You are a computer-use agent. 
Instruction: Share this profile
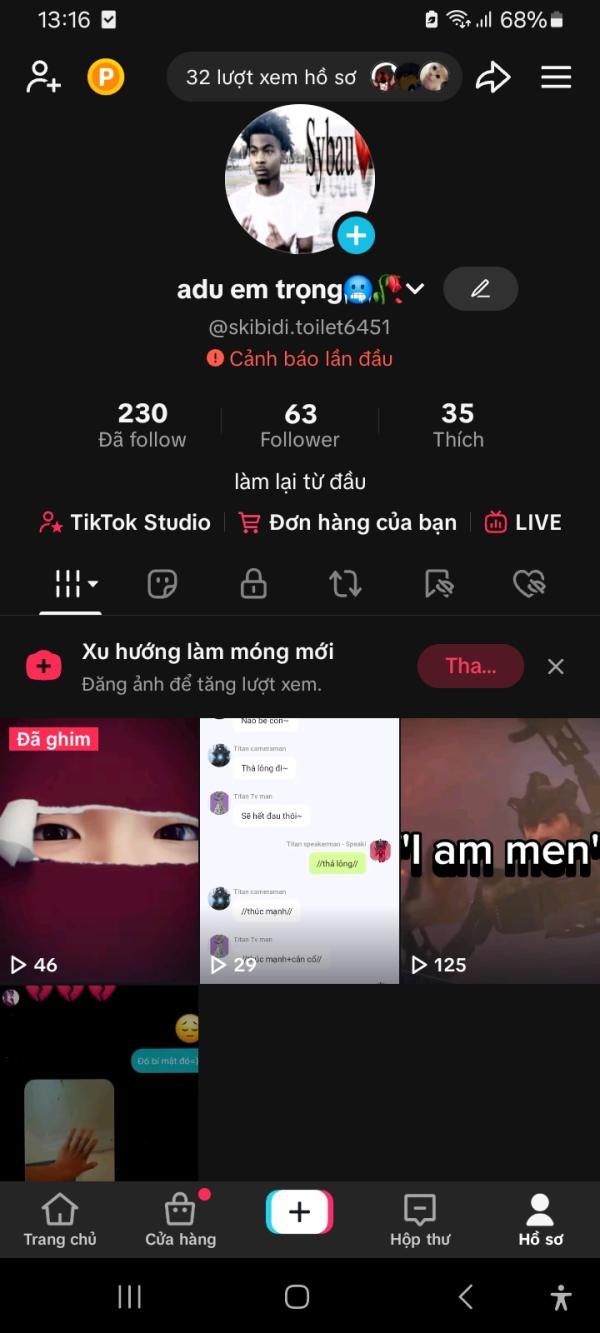(493, 77)
